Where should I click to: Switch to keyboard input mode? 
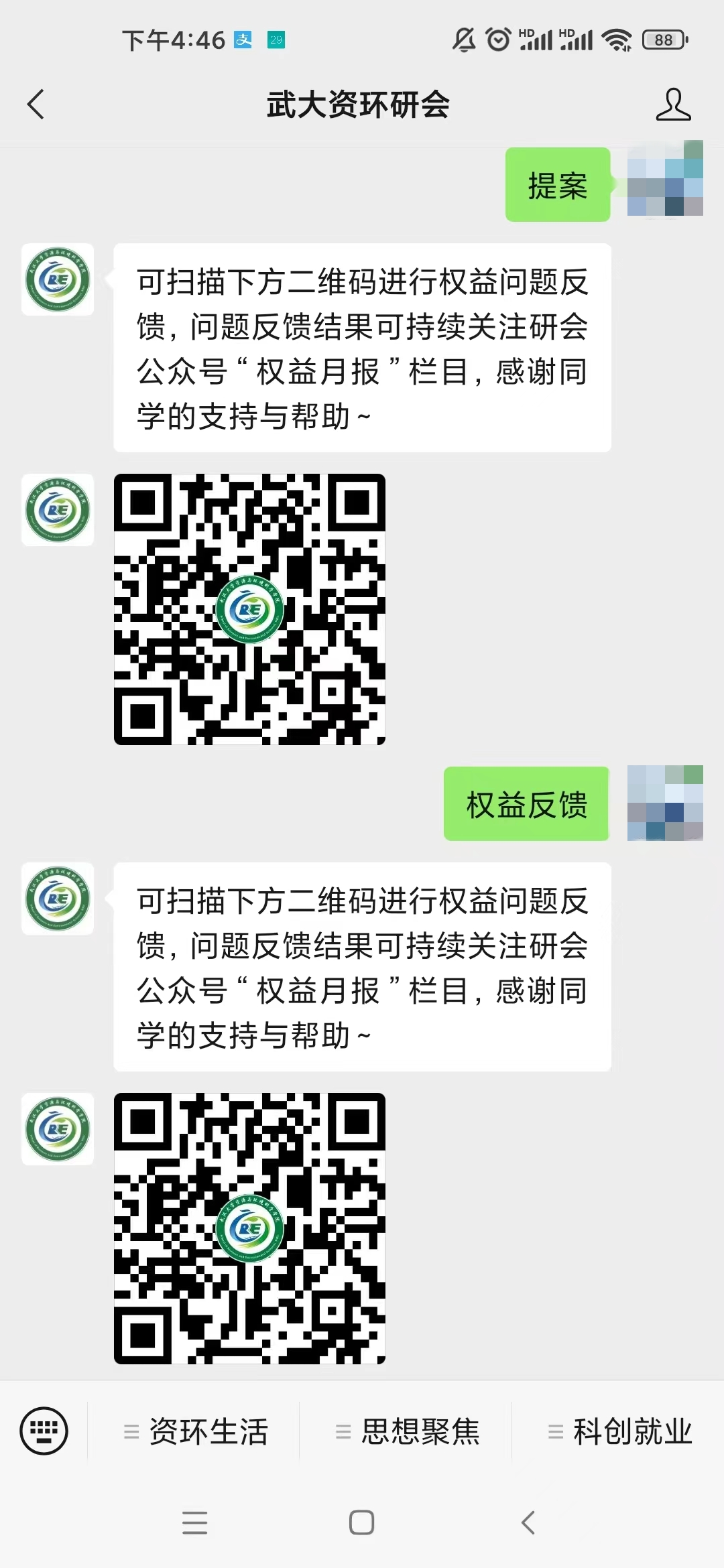pos(44,1431)
